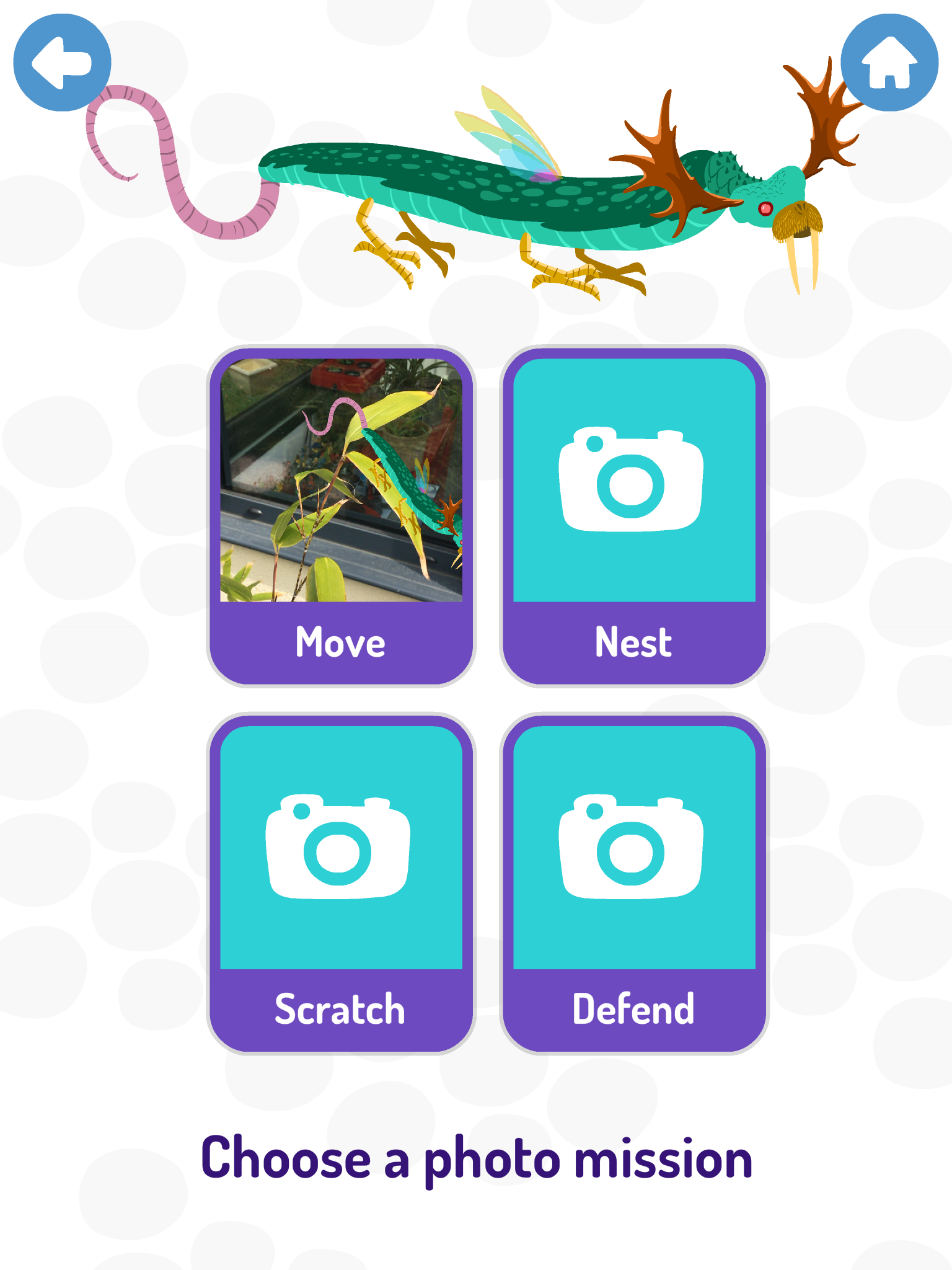The height and width of the screenshot is (1270, 952).
Task: Start the Nest photo mission
Action: click(634, 516)
